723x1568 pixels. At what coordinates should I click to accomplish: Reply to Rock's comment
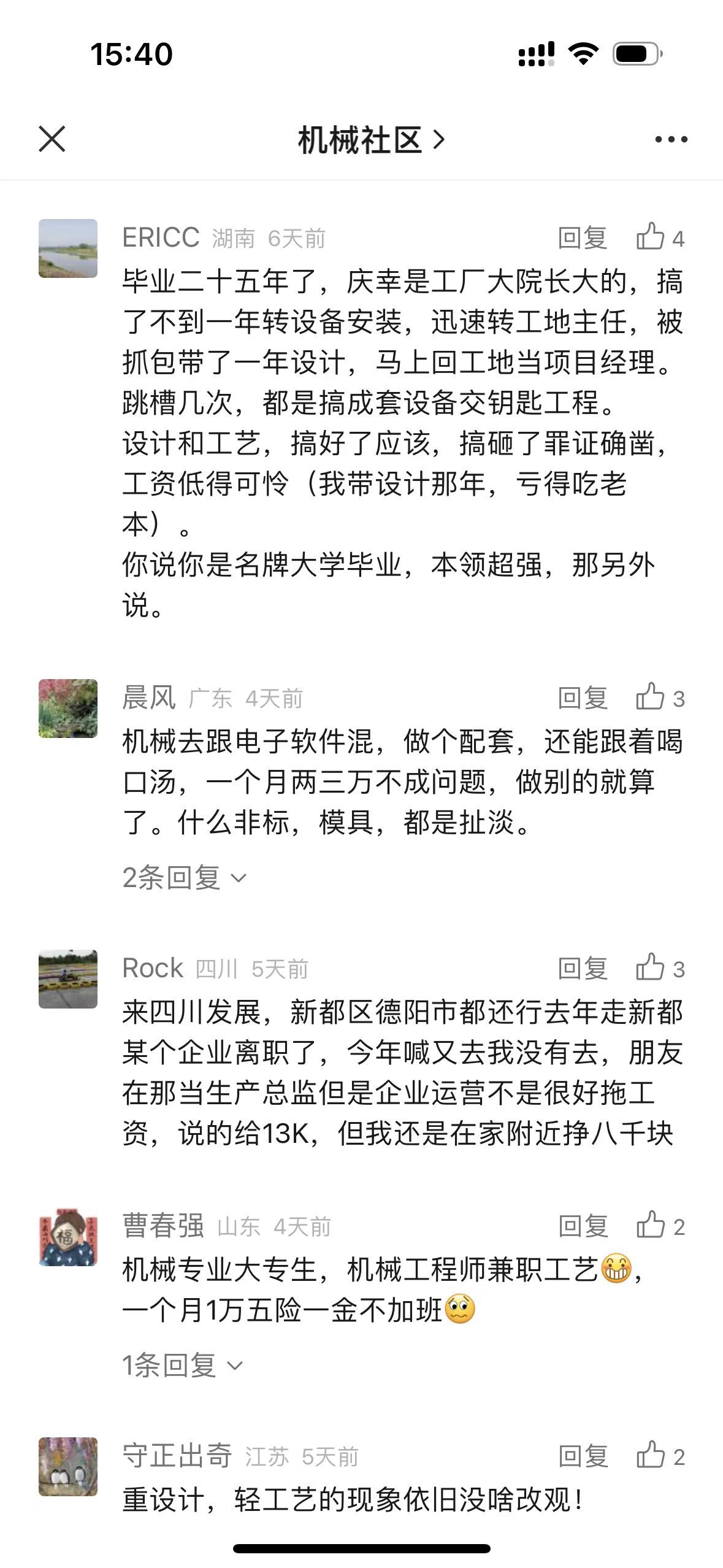(582, 969)
